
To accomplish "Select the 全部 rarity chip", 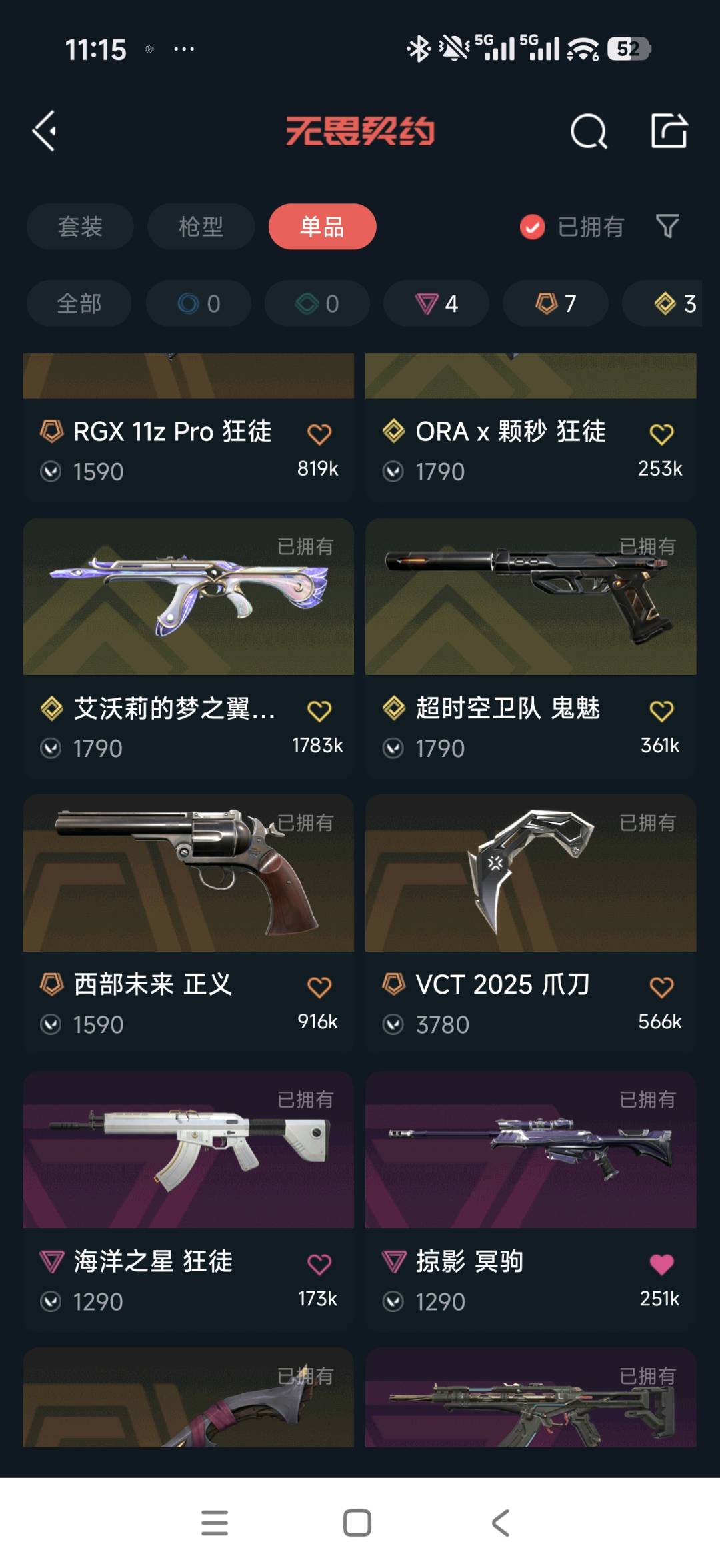I will (x=79, y=303).
